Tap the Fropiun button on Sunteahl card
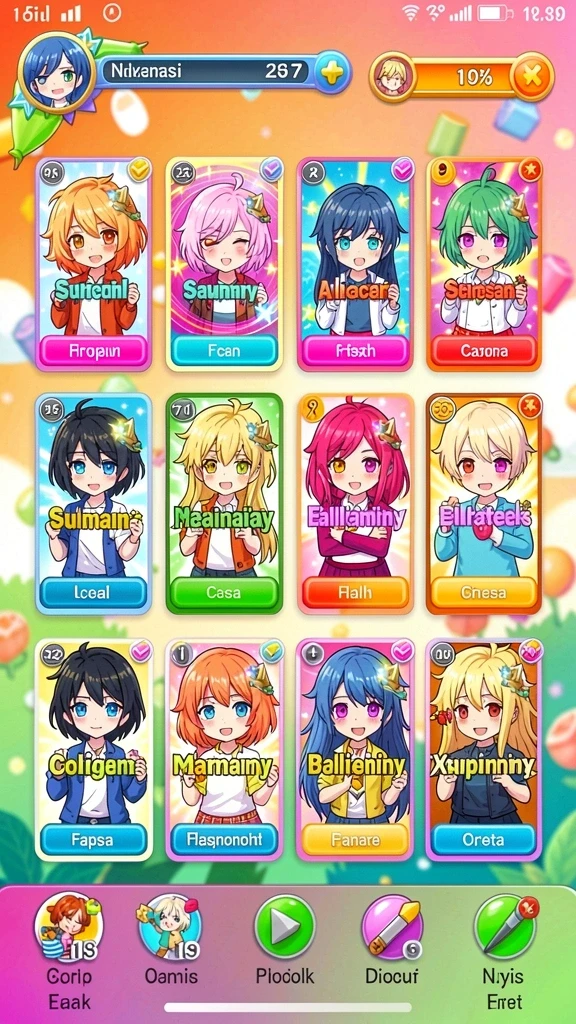 [x=93, y=351]
